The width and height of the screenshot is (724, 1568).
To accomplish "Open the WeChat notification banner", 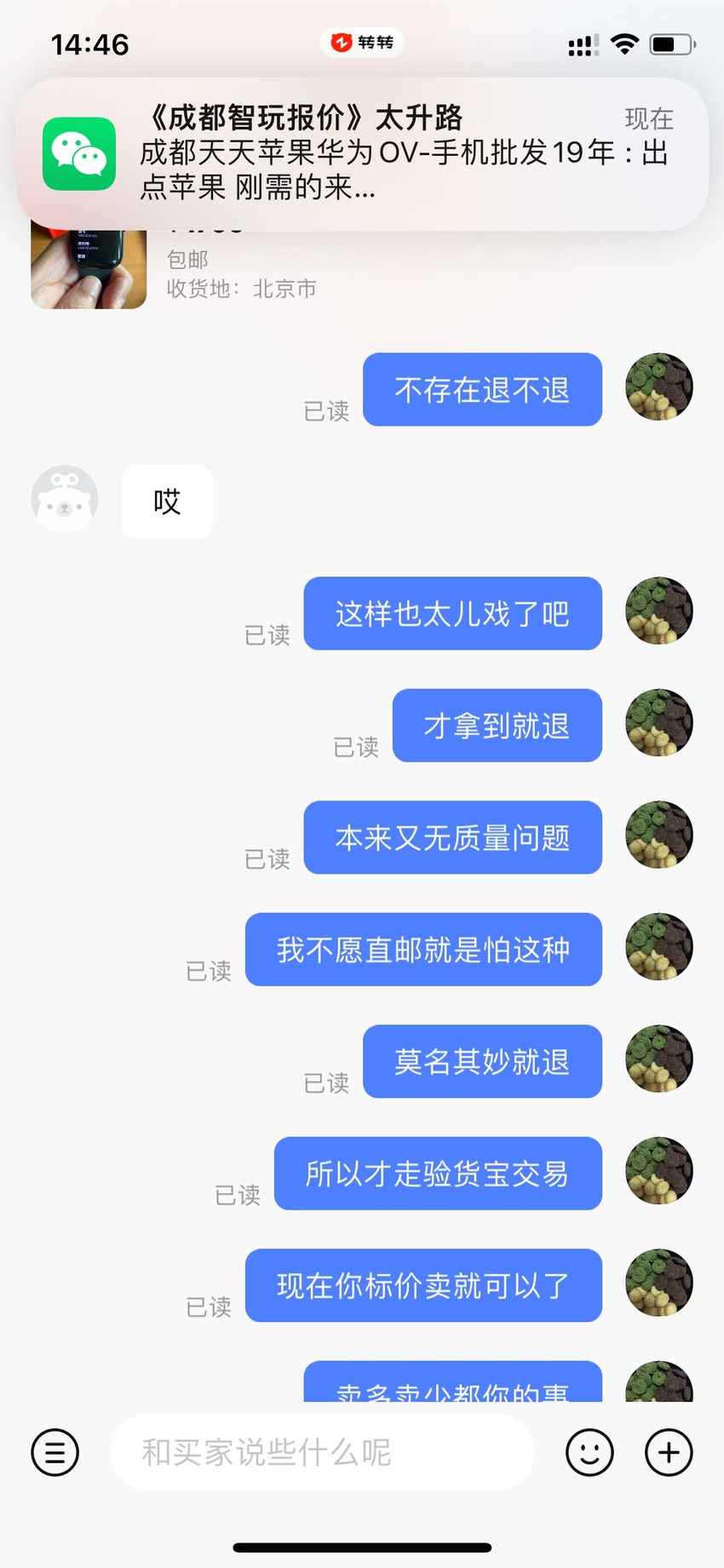I will click(x=362, y=154).
